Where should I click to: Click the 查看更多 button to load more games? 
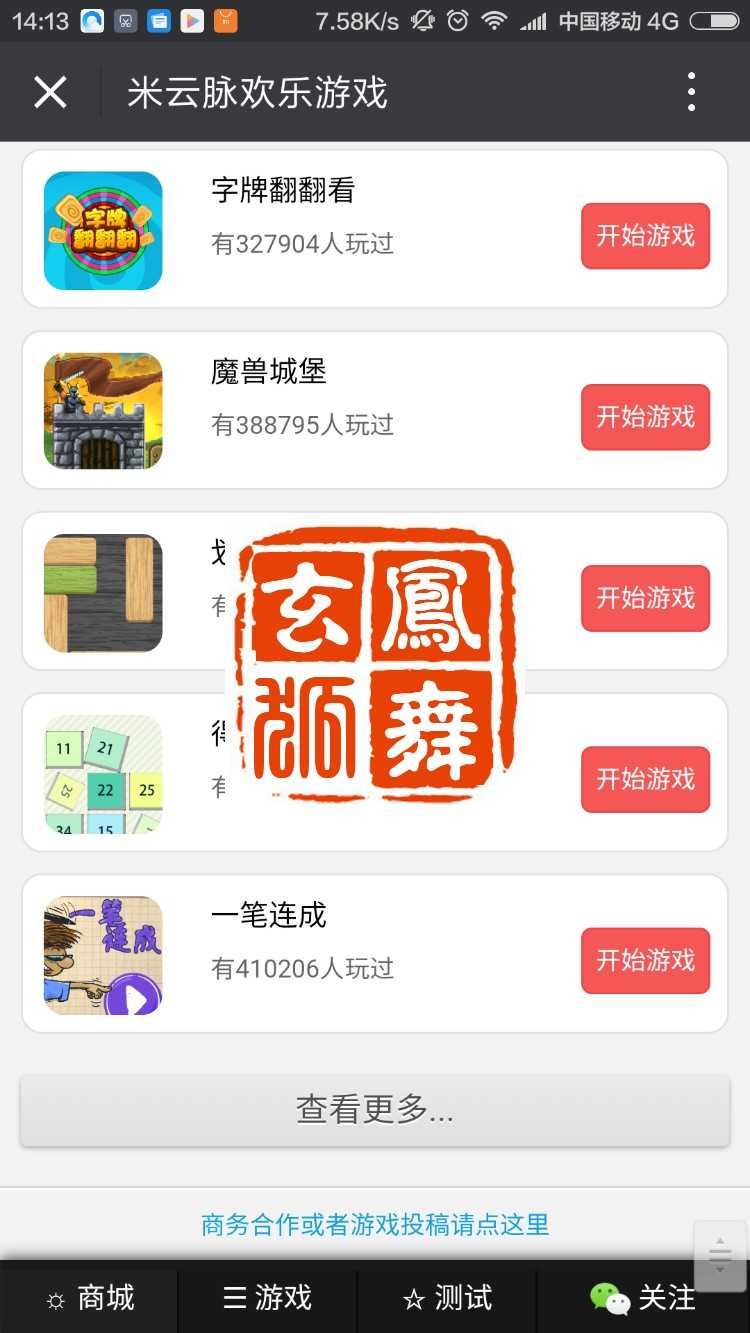[375, 1110]
